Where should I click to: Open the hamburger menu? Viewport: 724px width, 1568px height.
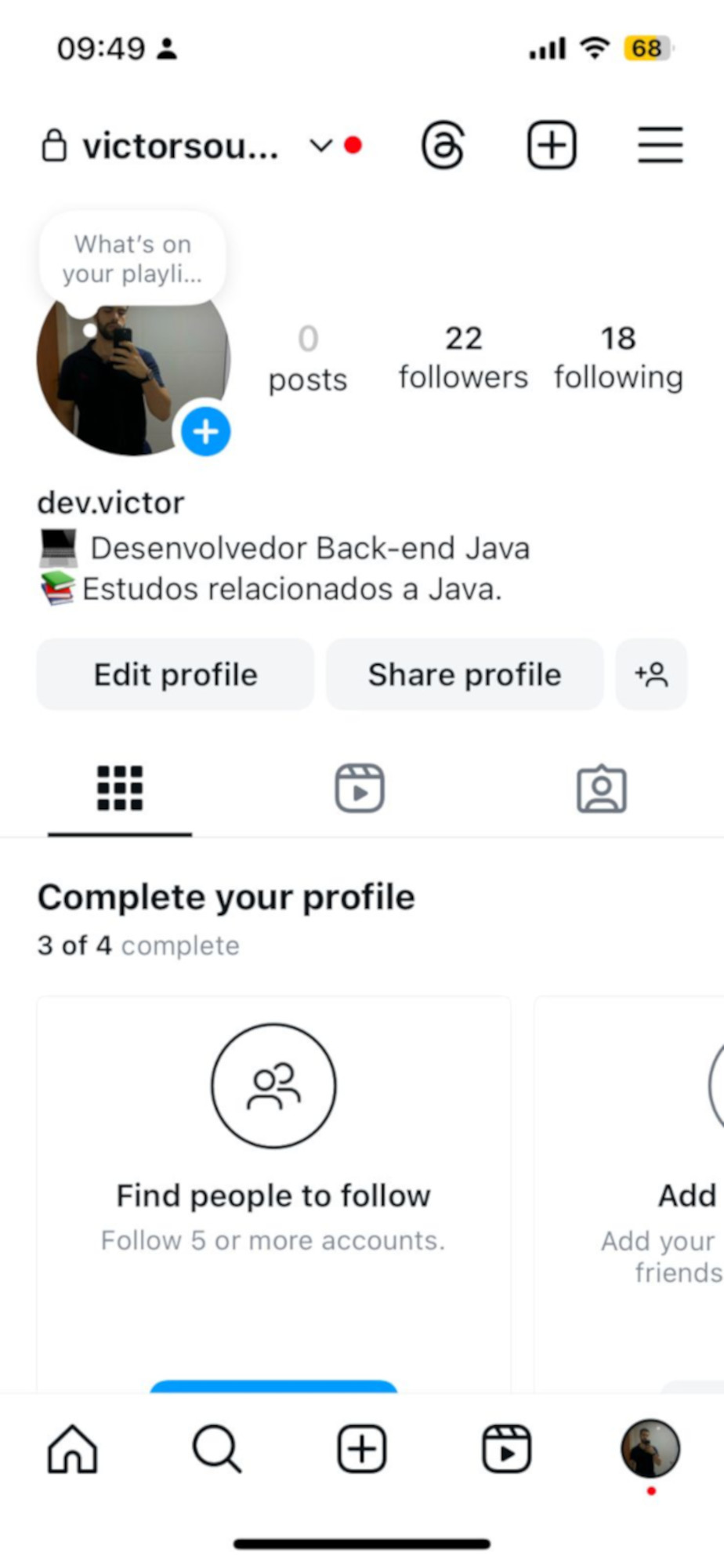tap(660, 145)
